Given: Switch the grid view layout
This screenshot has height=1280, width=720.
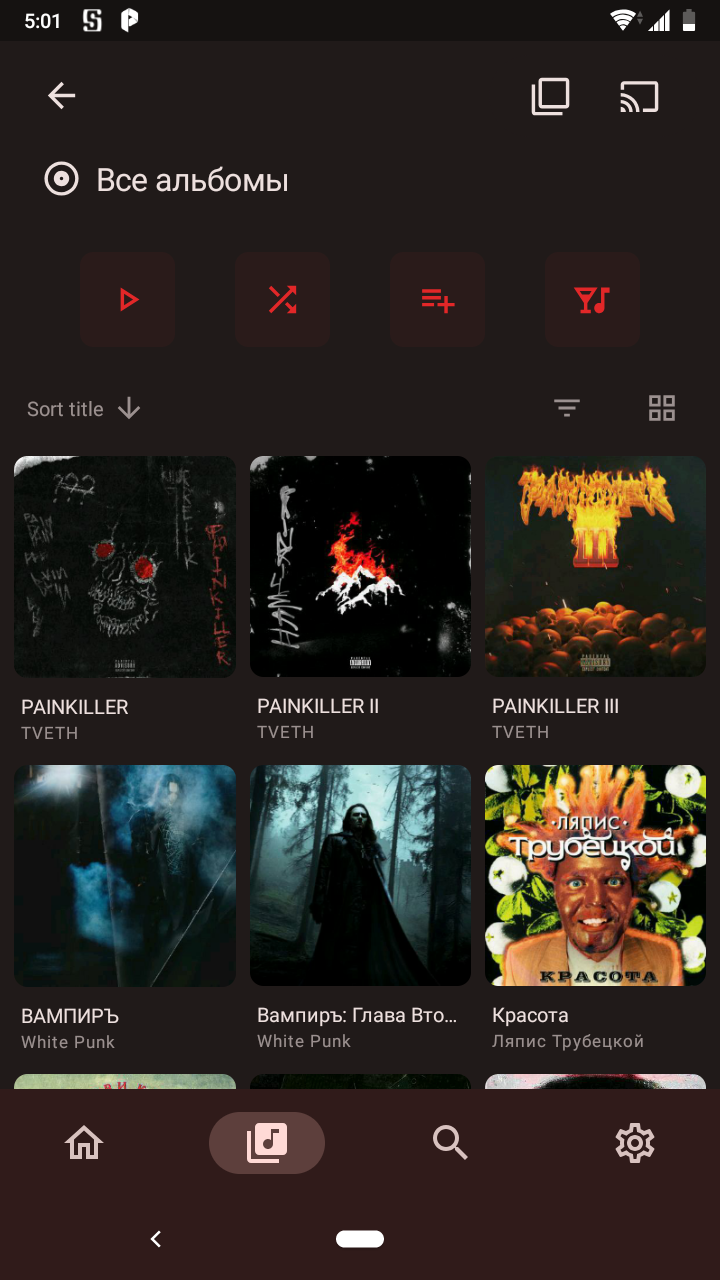Looking at the screenshot, I should (x=662, y=408).
